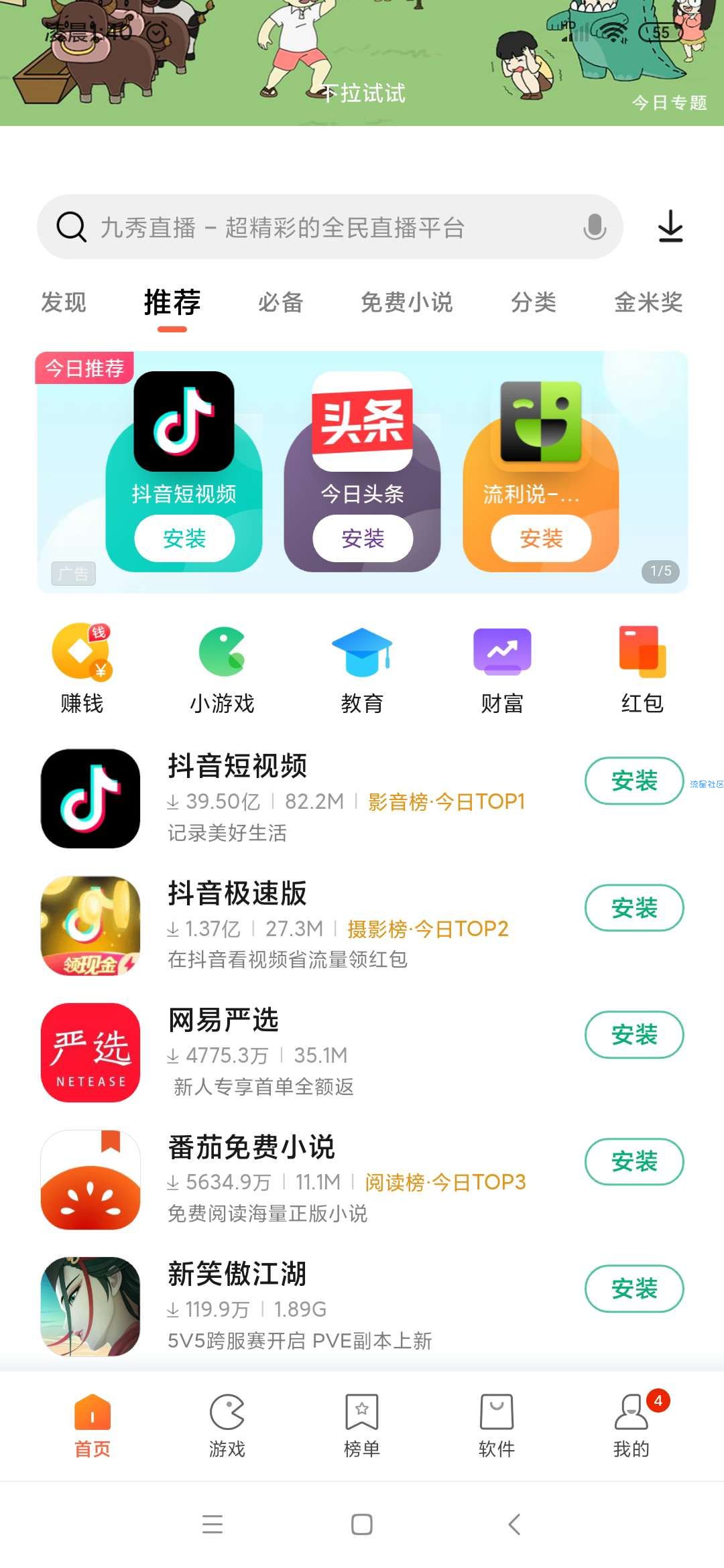Install 网易严选 app

pyautogui.click(x=634, y=1035)
